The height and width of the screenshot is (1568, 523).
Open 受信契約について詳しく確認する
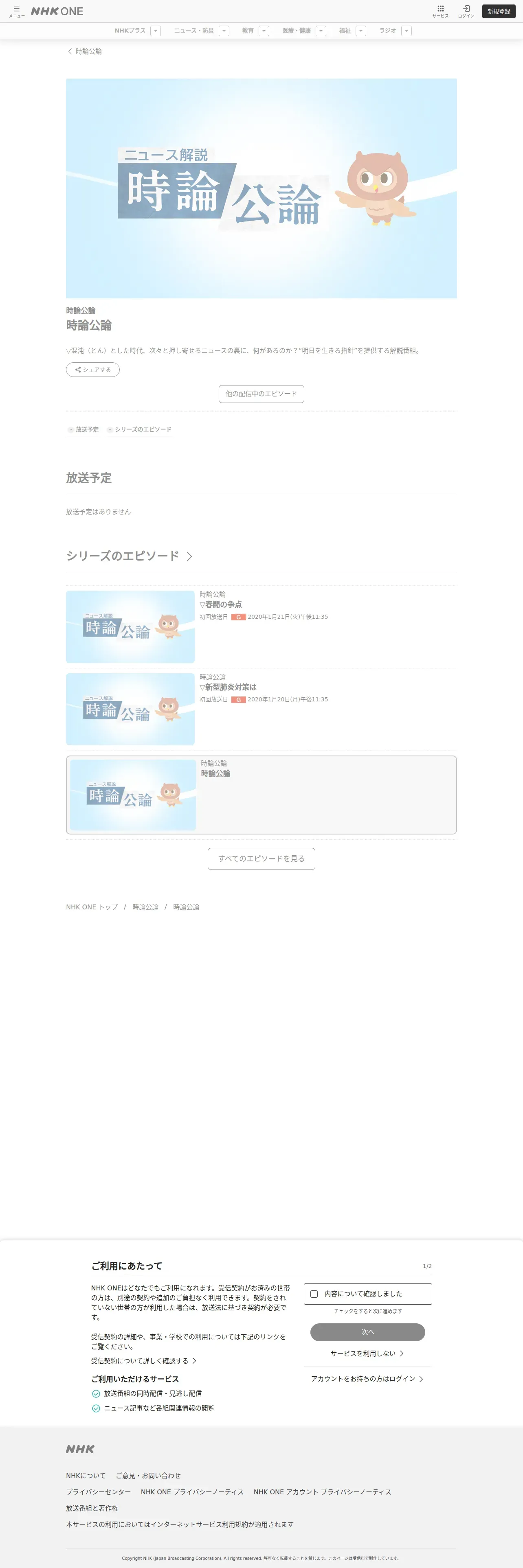(144, 1360)
